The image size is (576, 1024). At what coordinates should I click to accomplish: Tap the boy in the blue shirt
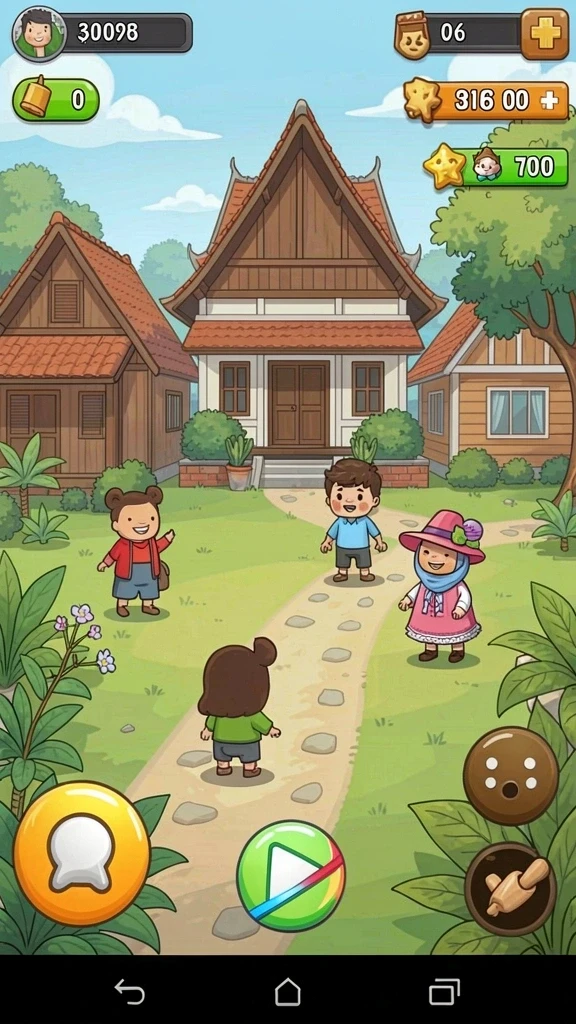tap(353, 520)
